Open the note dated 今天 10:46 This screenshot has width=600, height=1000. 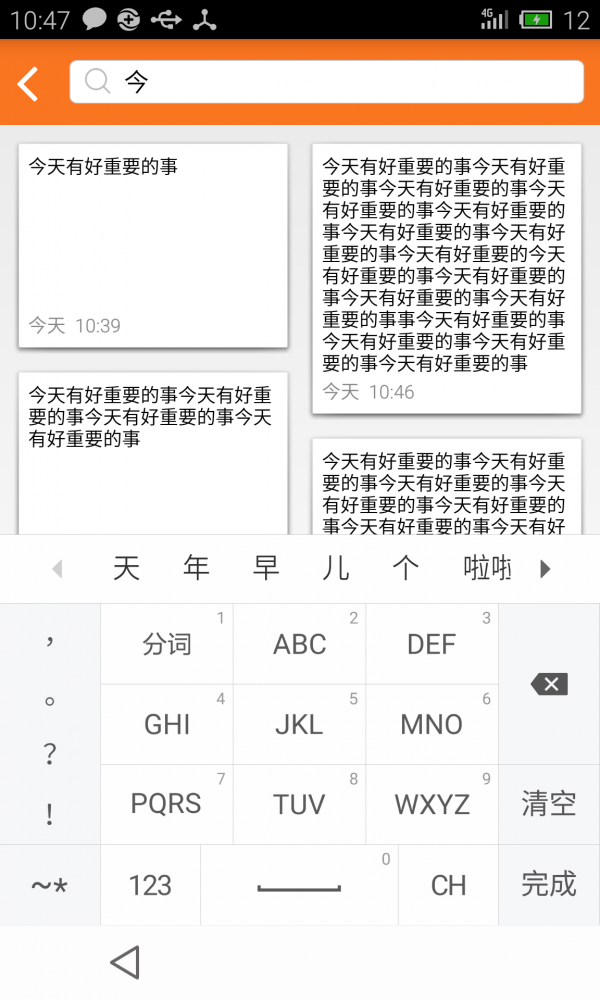pos(446,277)
